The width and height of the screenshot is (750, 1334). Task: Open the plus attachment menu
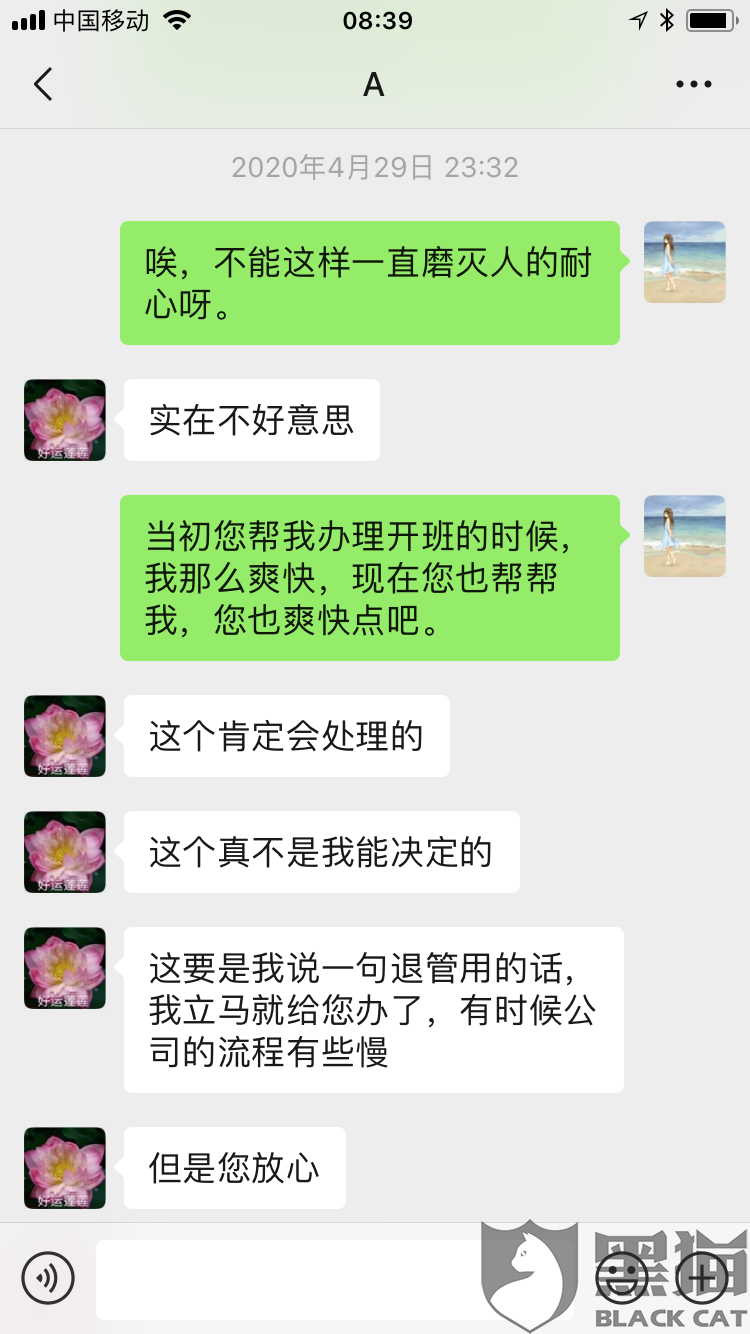tap(702, 1277)
